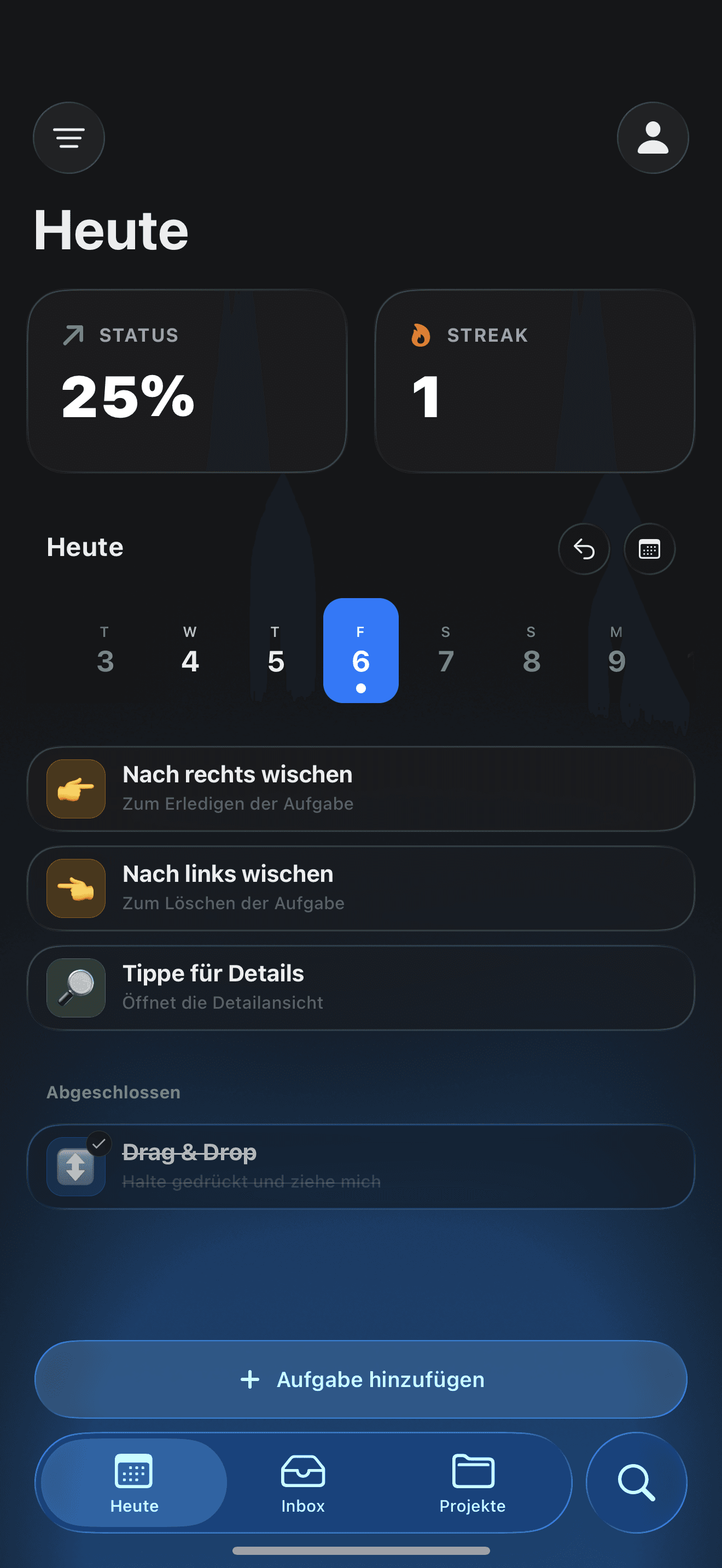
Task: Tap the 25% Status card
Action: point(187,380)
